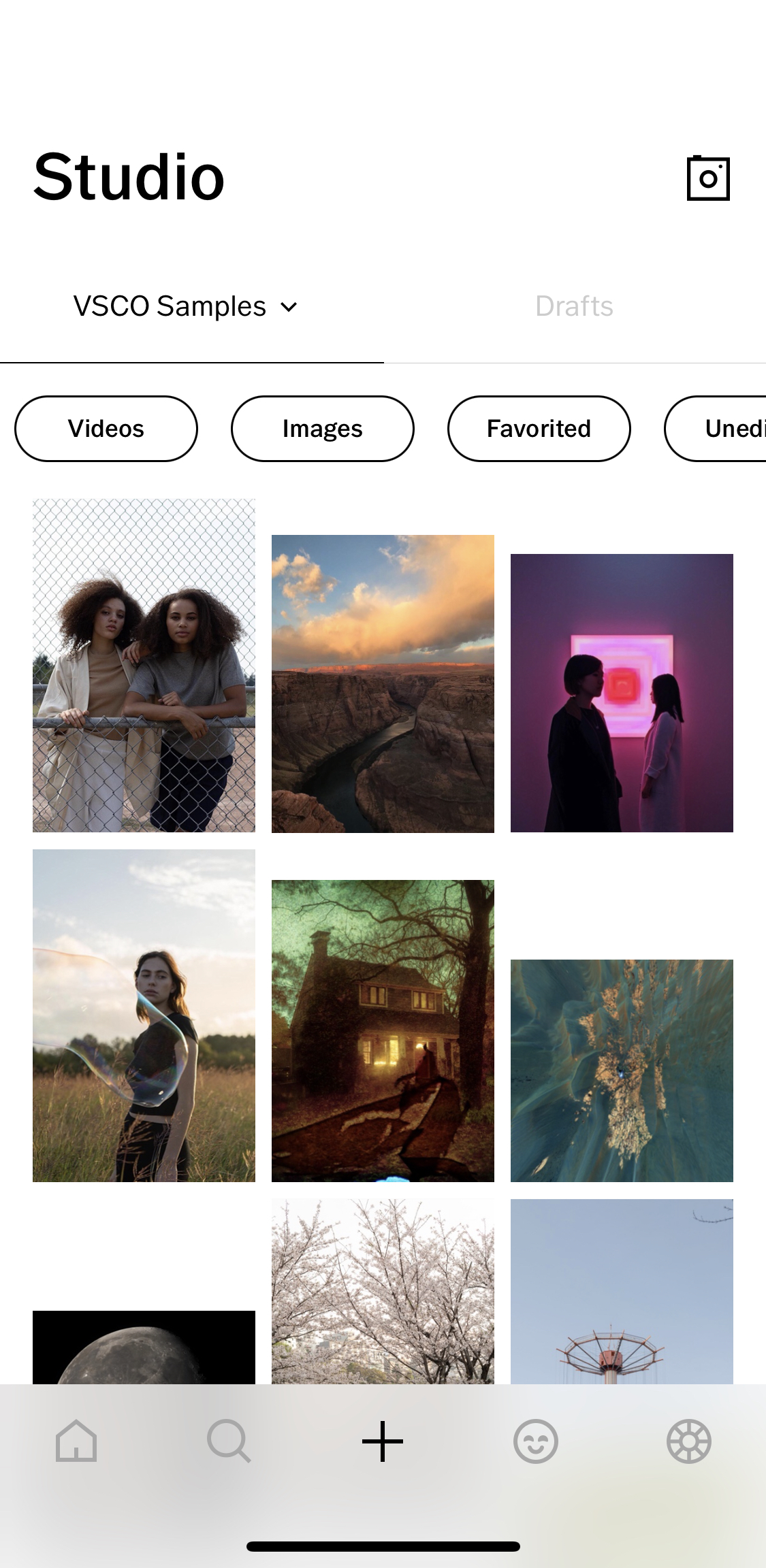
Task: Open photo of woman with bubble
Action: point(144,1015)
